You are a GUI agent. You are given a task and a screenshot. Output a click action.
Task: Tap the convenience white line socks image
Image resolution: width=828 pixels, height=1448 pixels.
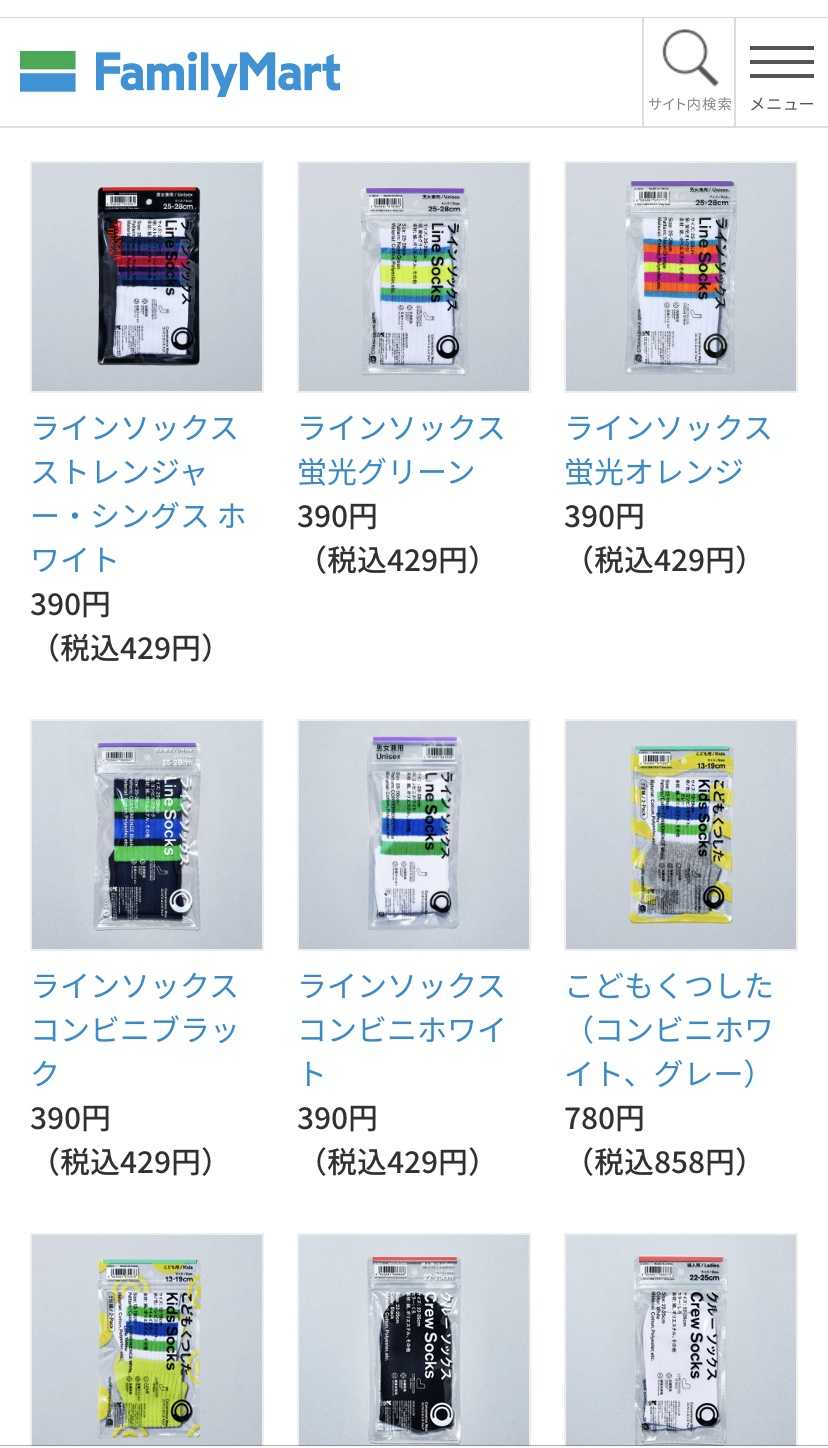[414, 835]
